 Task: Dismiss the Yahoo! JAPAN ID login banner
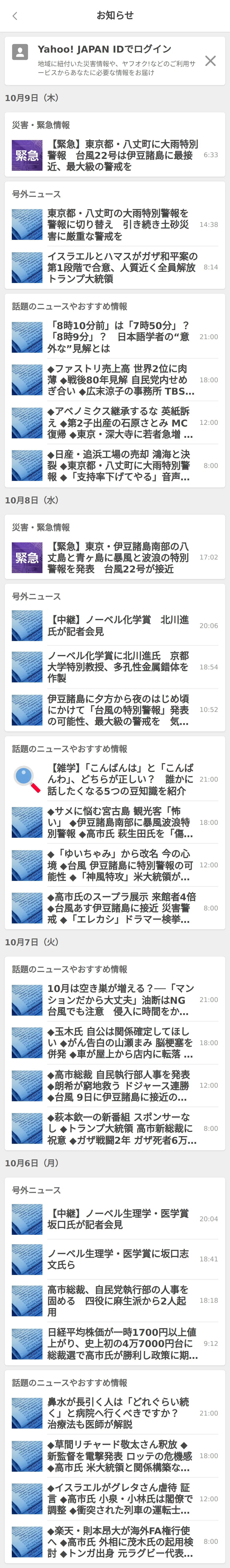click(x=210, y=60)
